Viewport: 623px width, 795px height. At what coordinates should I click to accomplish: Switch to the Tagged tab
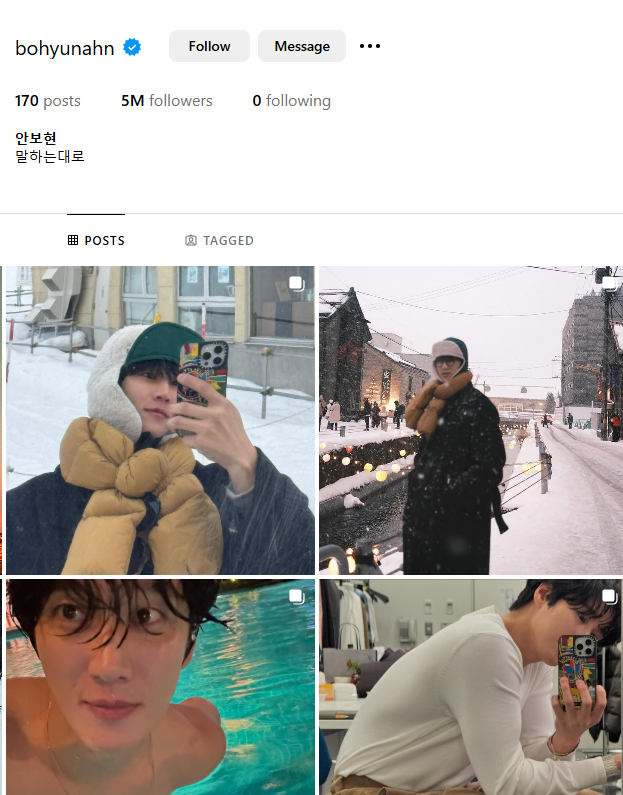[x=220, y=241]
